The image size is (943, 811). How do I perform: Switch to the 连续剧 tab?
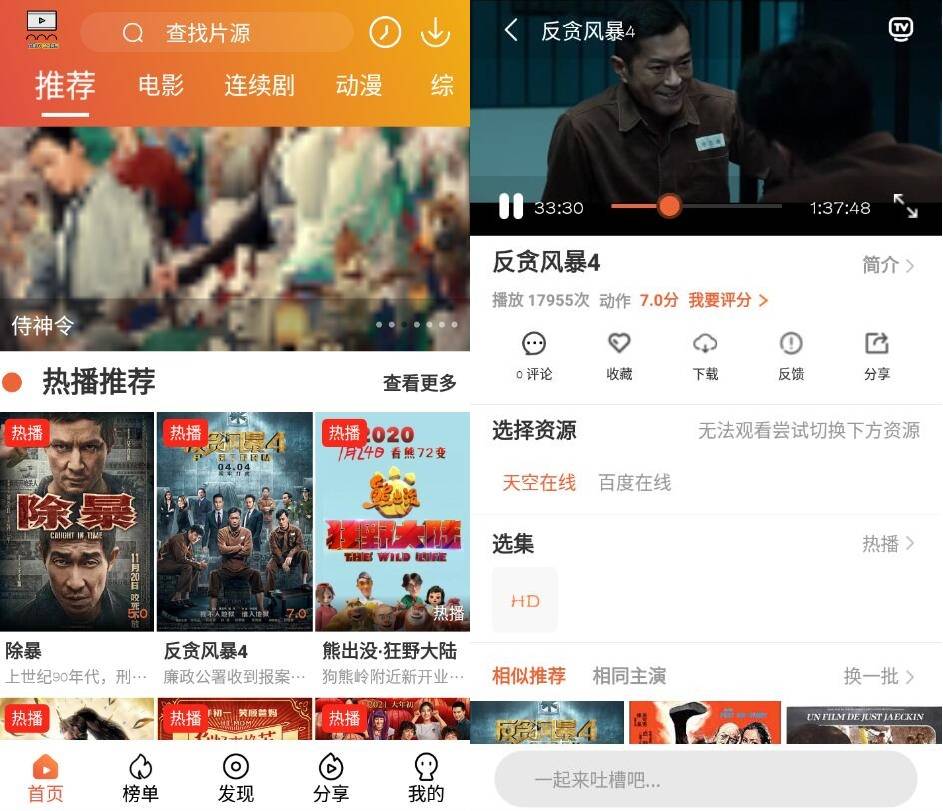point(259,85)
